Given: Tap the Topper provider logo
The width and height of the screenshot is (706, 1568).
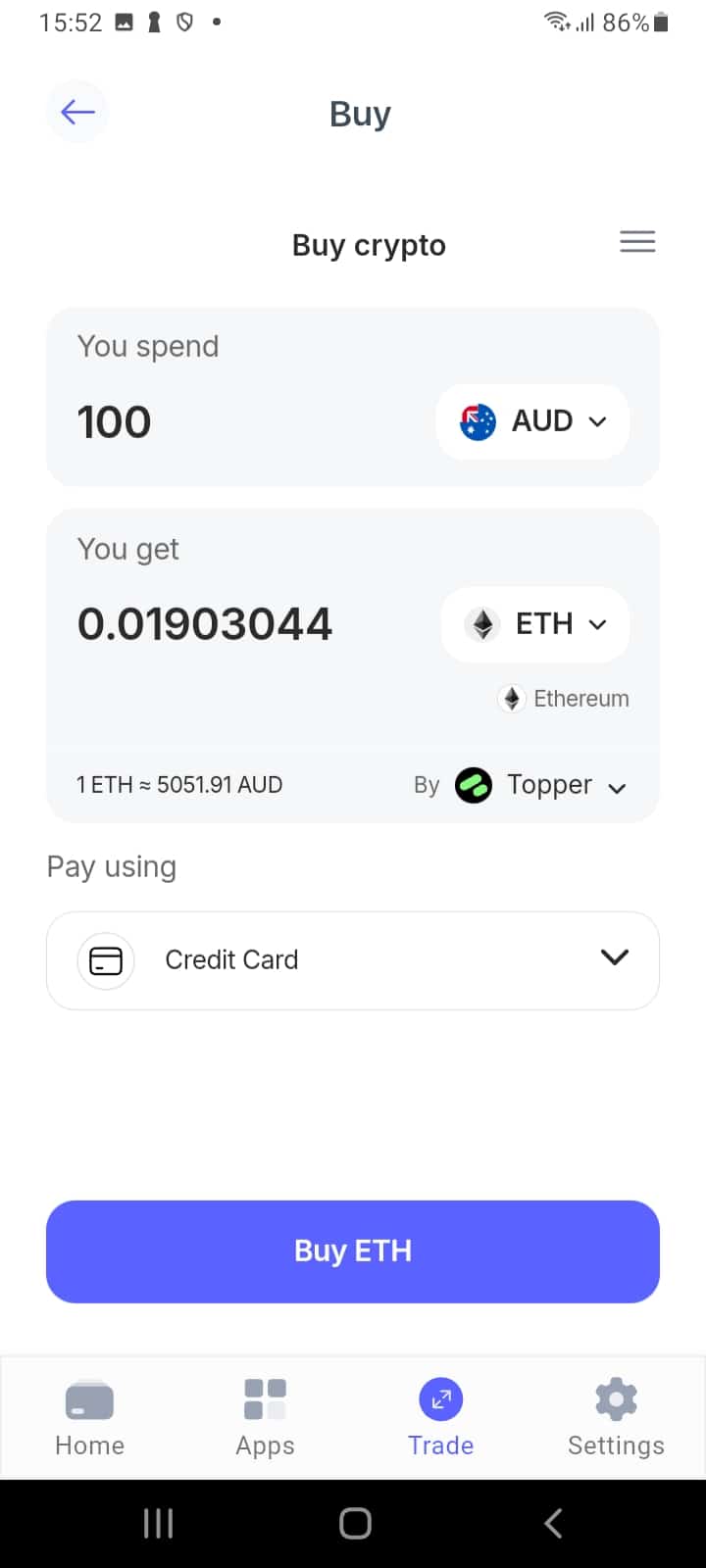Looking at the screenshot, I should coord(474,785).
